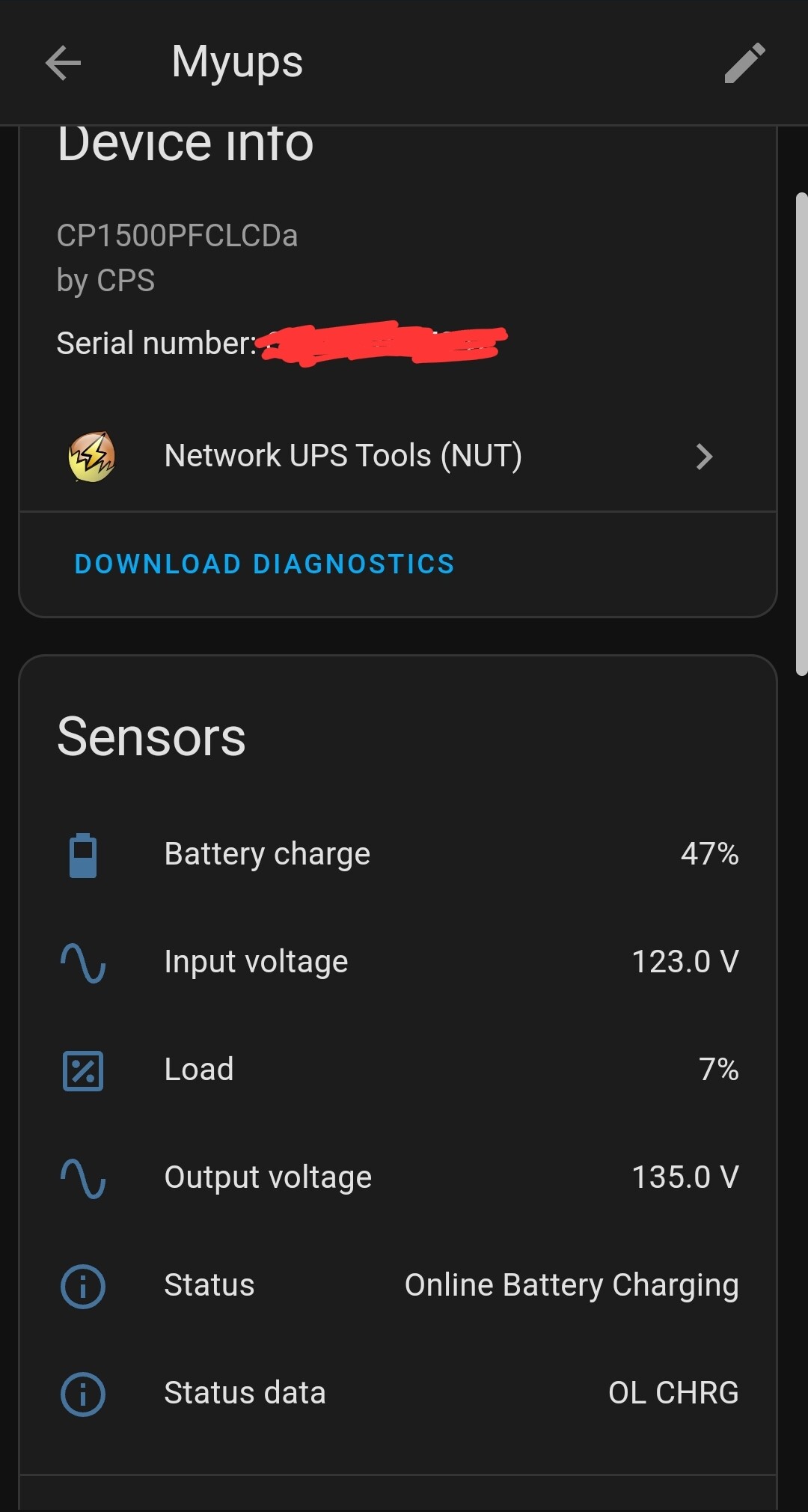Open the Load sensor row
This screenshot has width=808, height=1512.
pyautogui.click(x=398, y=1070)
